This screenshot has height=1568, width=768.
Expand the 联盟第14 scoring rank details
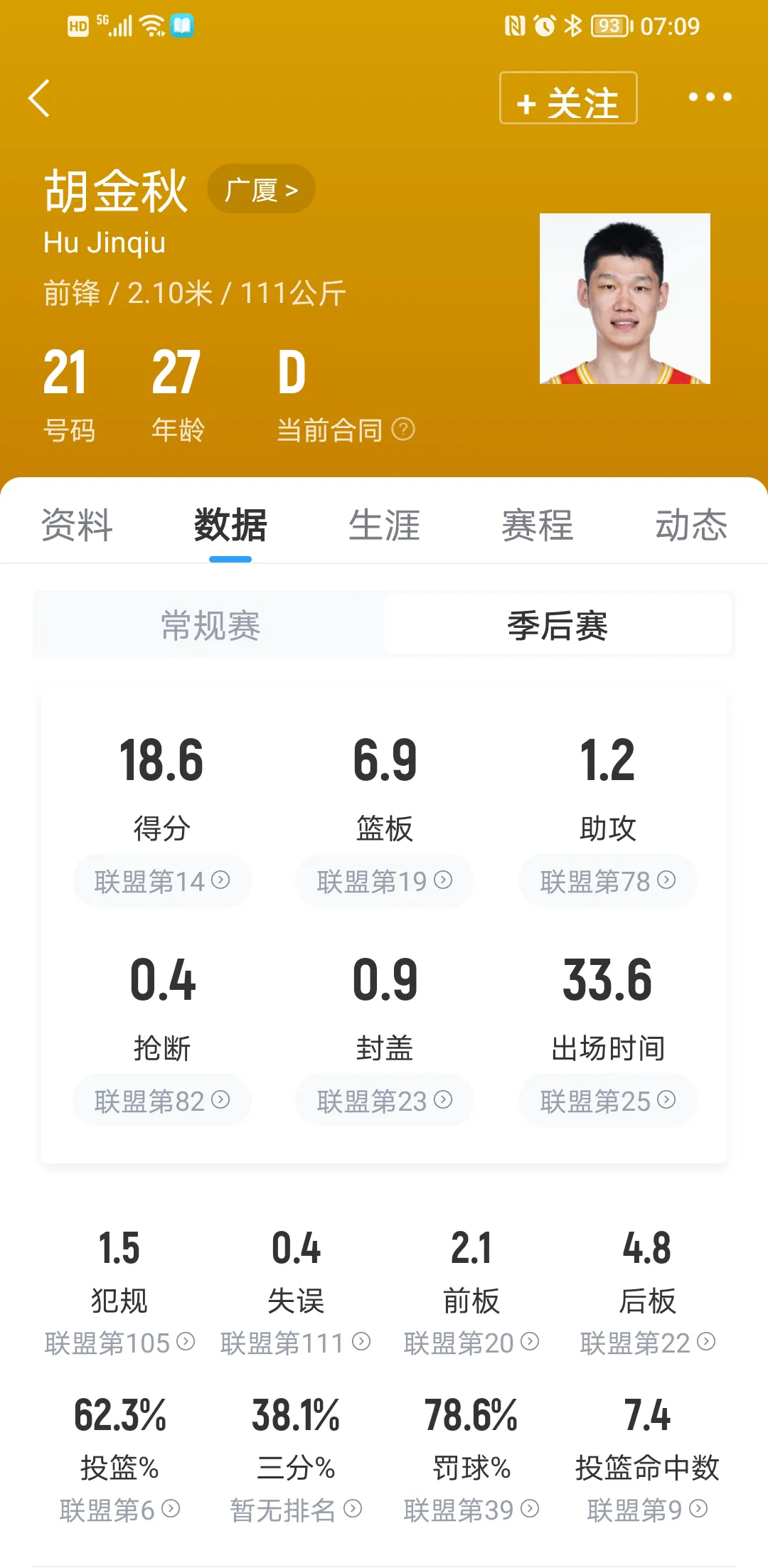(161, 882)
